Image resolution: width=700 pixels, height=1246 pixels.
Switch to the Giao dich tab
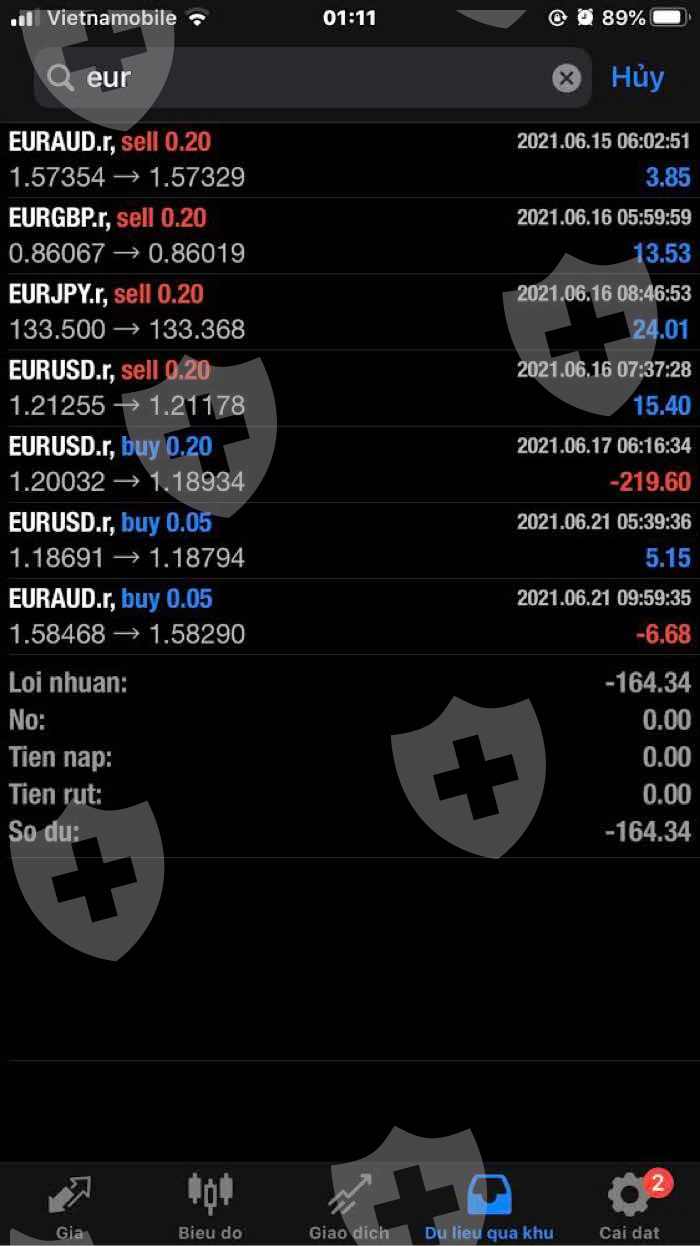click(349, 1205)
